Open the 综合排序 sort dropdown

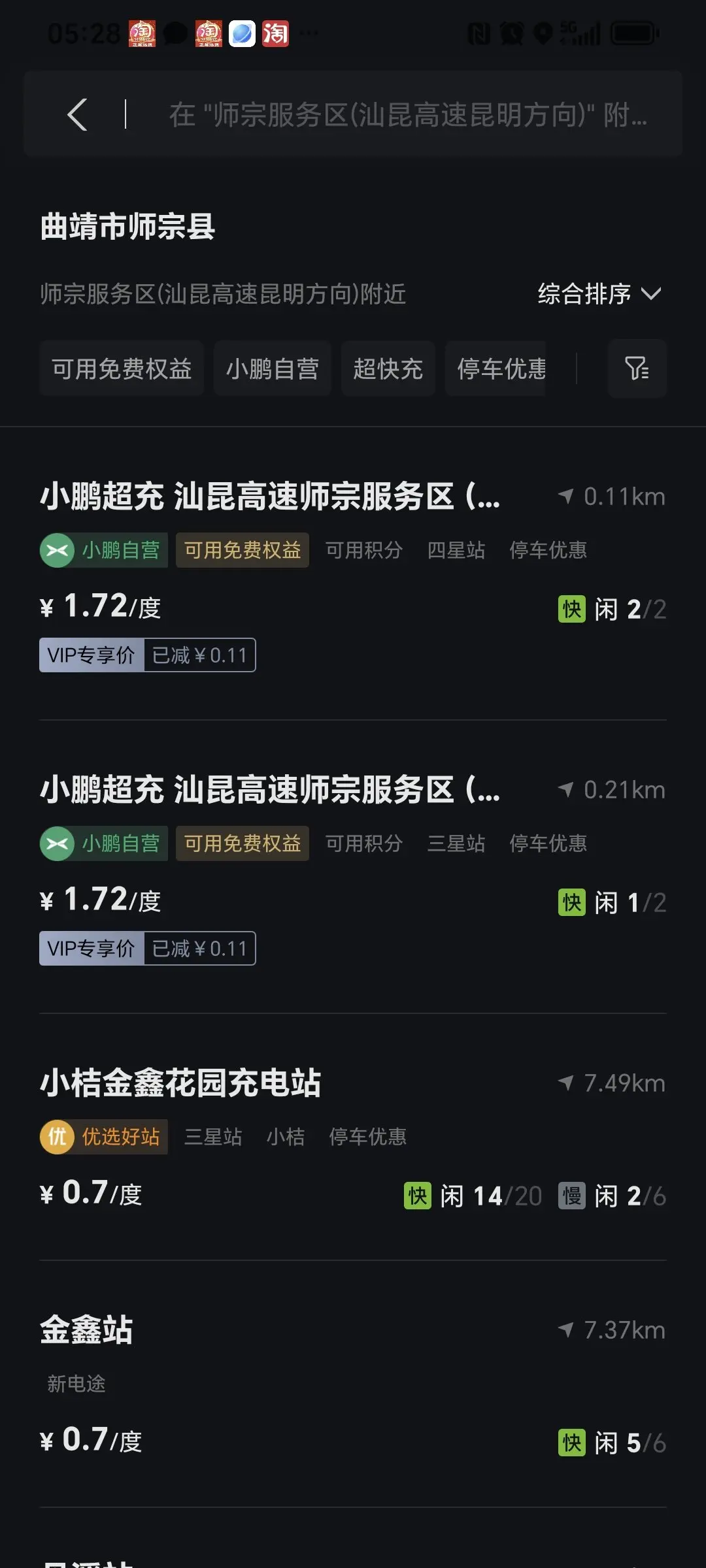point(599,293)
